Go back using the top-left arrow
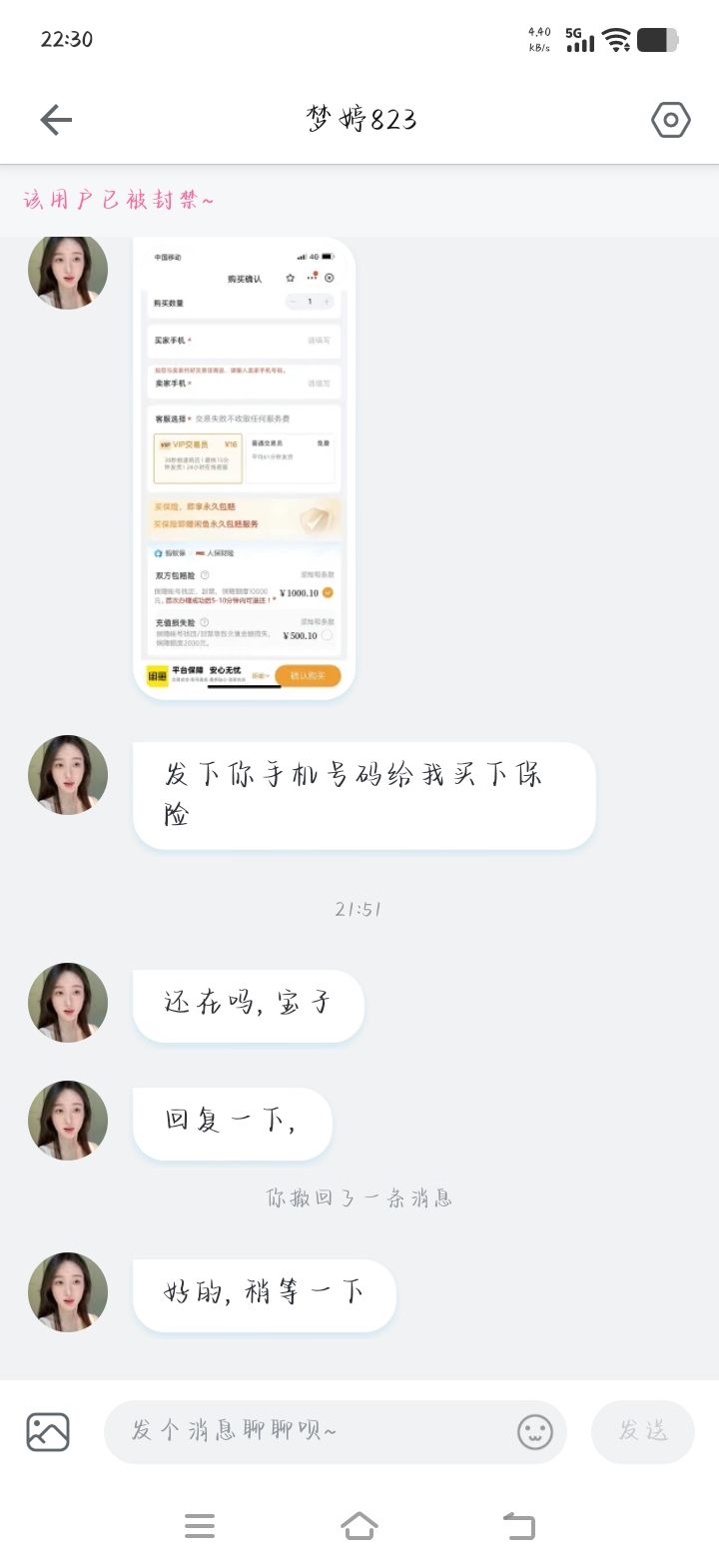The width and height of the screenshot is (719, 1568). pos(56,121)
